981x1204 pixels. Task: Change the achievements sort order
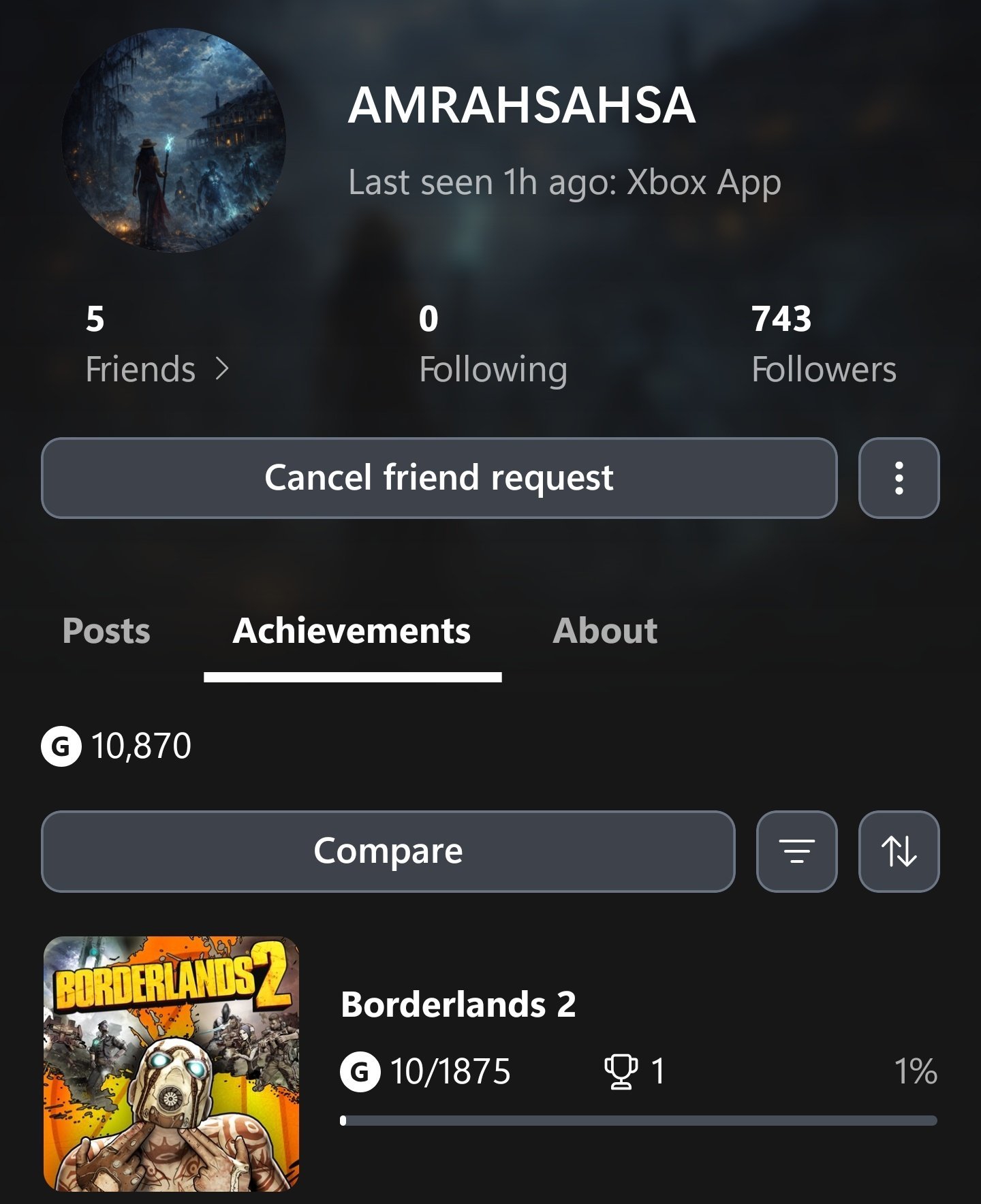pyautogui.click(x=899, y=851)
